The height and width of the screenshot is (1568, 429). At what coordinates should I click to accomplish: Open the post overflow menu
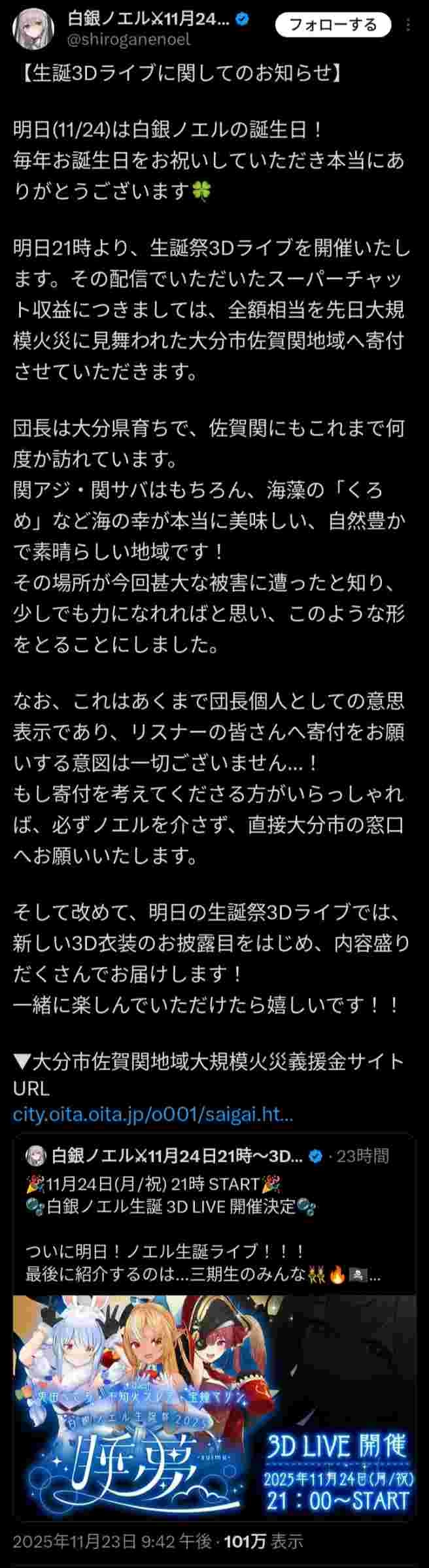coord(409,25)
